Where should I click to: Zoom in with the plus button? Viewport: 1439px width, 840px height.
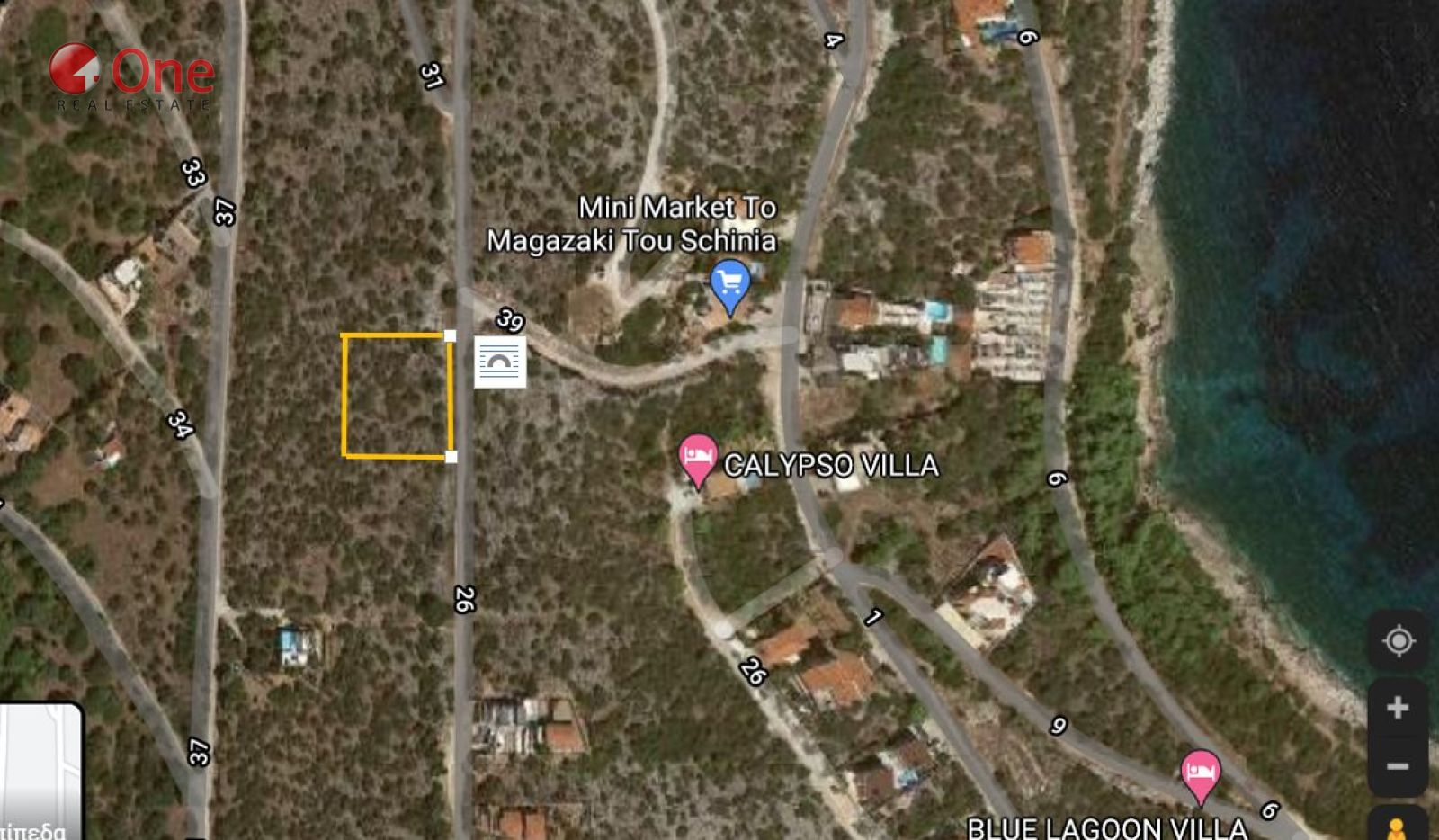pos(1398,708)
